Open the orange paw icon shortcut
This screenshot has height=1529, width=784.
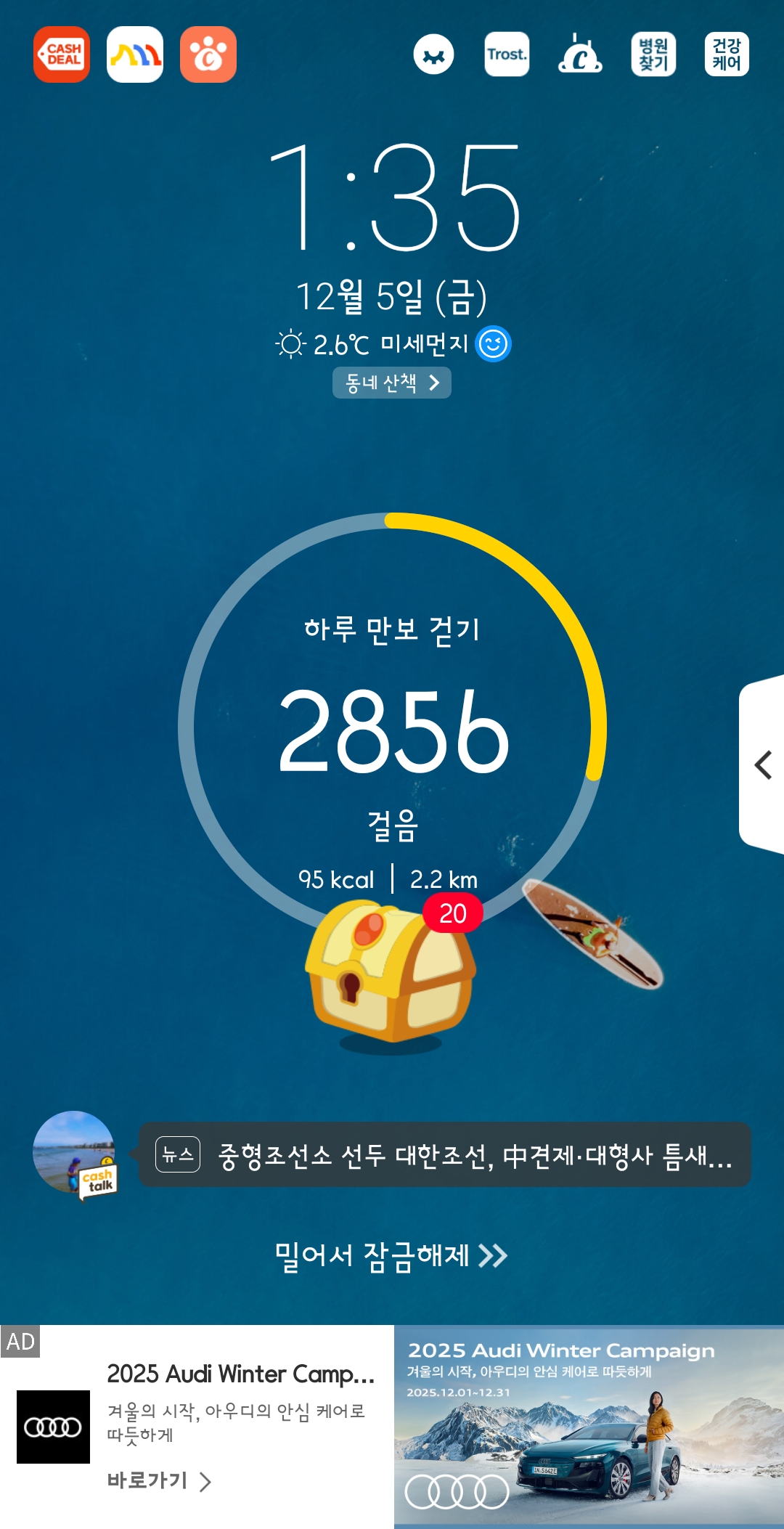click(208, 54)
